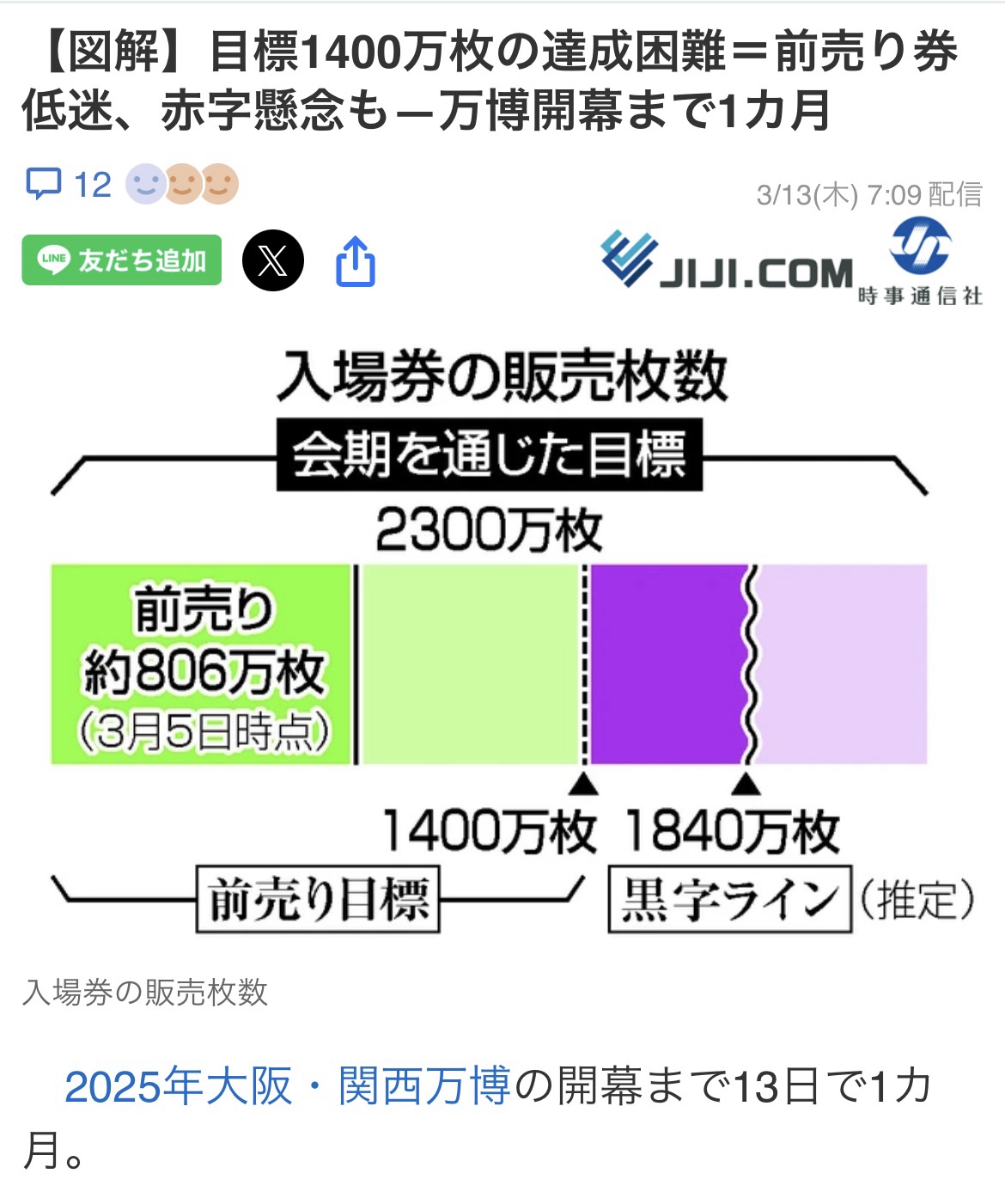Open the article's emoji reactions
Screen dimensions: 1005x1204
182,184
